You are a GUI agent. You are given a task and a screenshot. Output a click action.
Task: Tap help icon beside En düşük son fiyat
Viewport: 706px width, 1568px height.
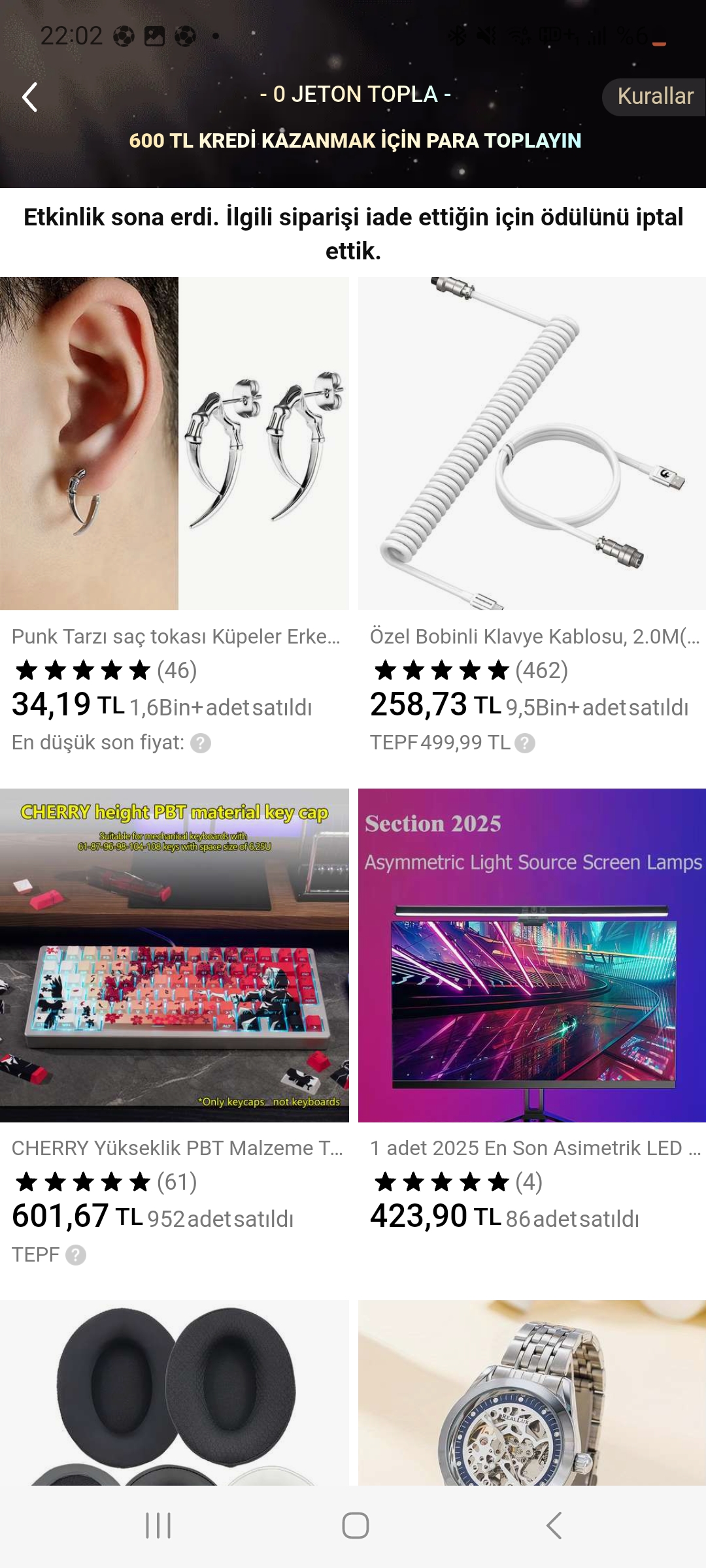tap(201, 743)
